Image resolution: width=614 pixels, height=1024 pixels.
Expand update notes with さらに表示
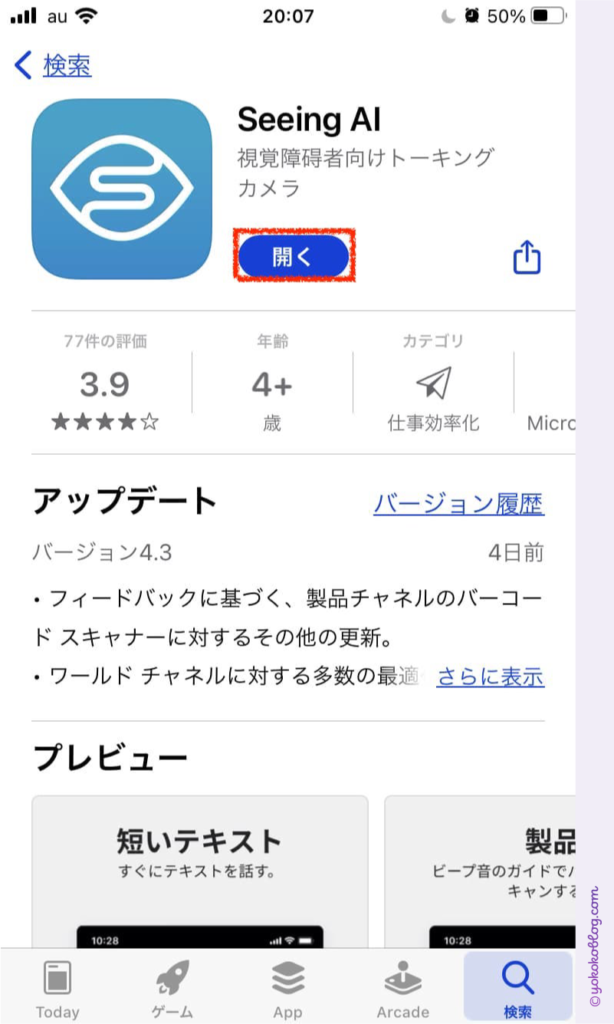pyautogui.click(x=490, y=677)
